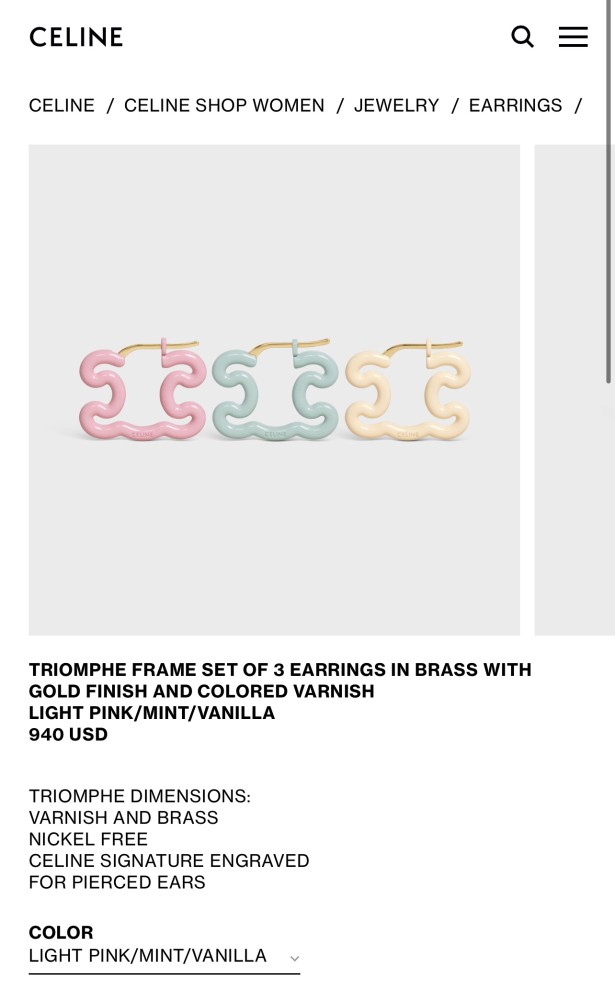The width and height of the screenshot is (615, 1000).
Task: Open the search icon
Action: coord(522,37)
